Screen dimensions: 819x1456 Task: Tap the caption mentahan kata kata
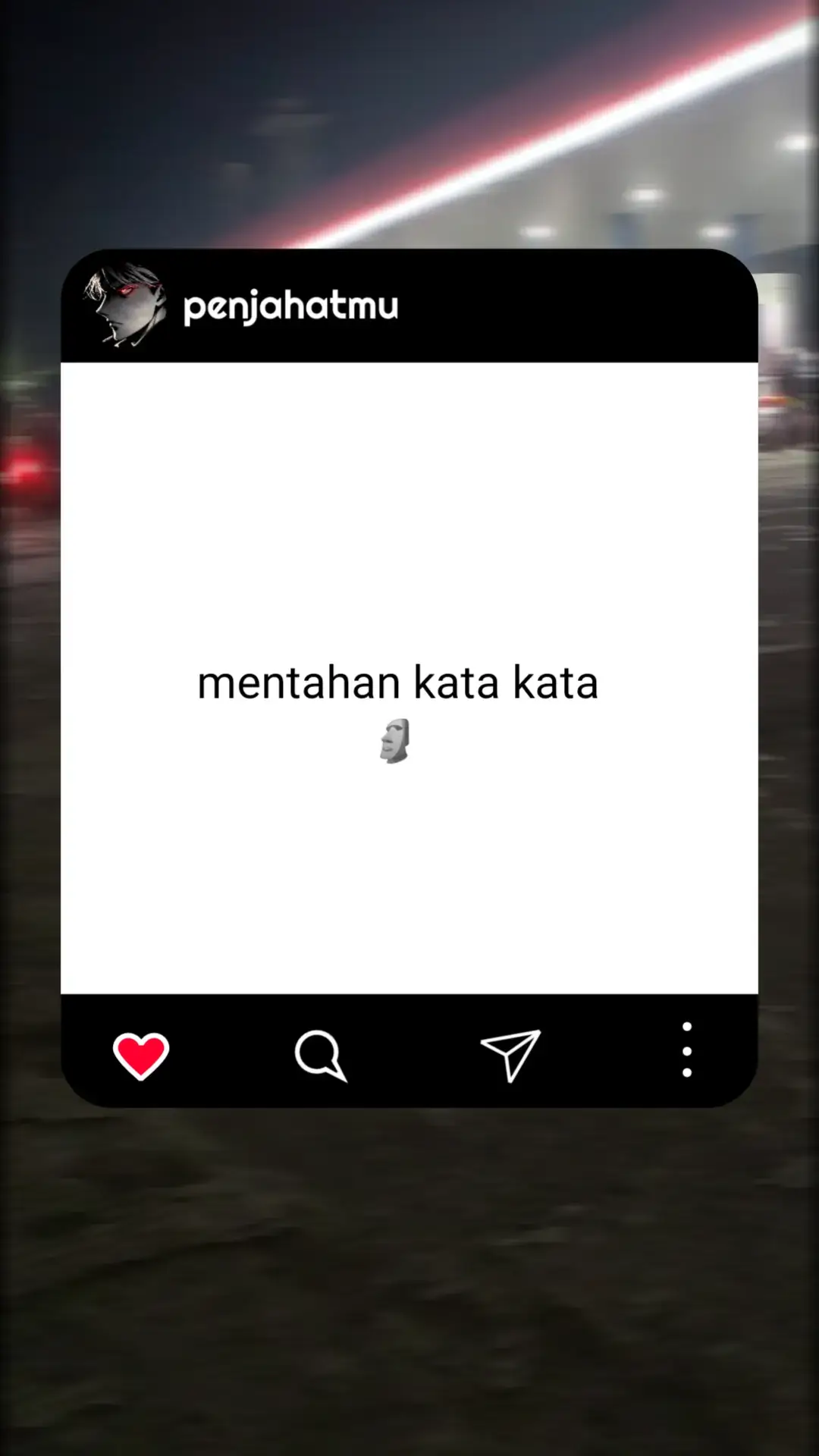click(397, 681)
